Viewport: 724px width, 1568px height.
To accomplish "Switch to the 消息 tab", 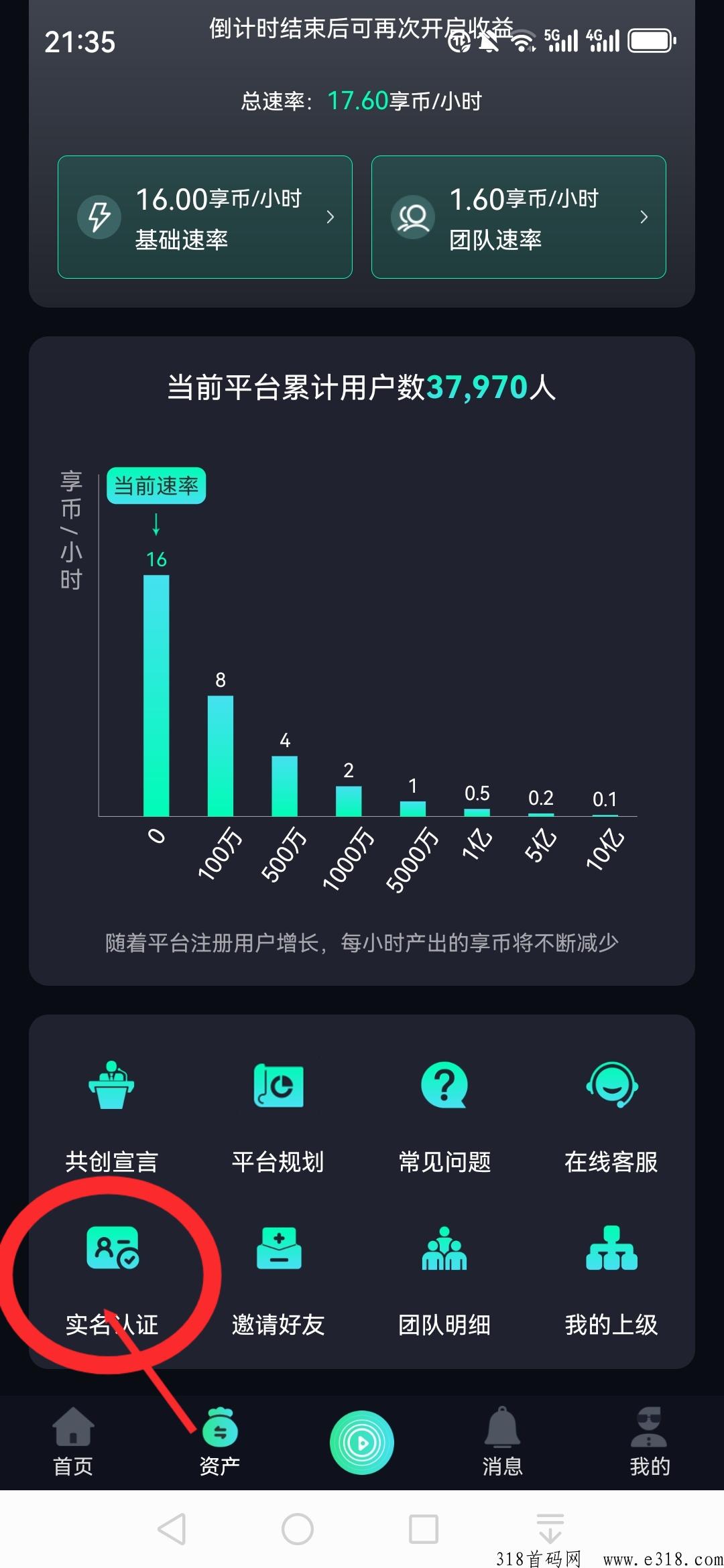I will 502,1441.
